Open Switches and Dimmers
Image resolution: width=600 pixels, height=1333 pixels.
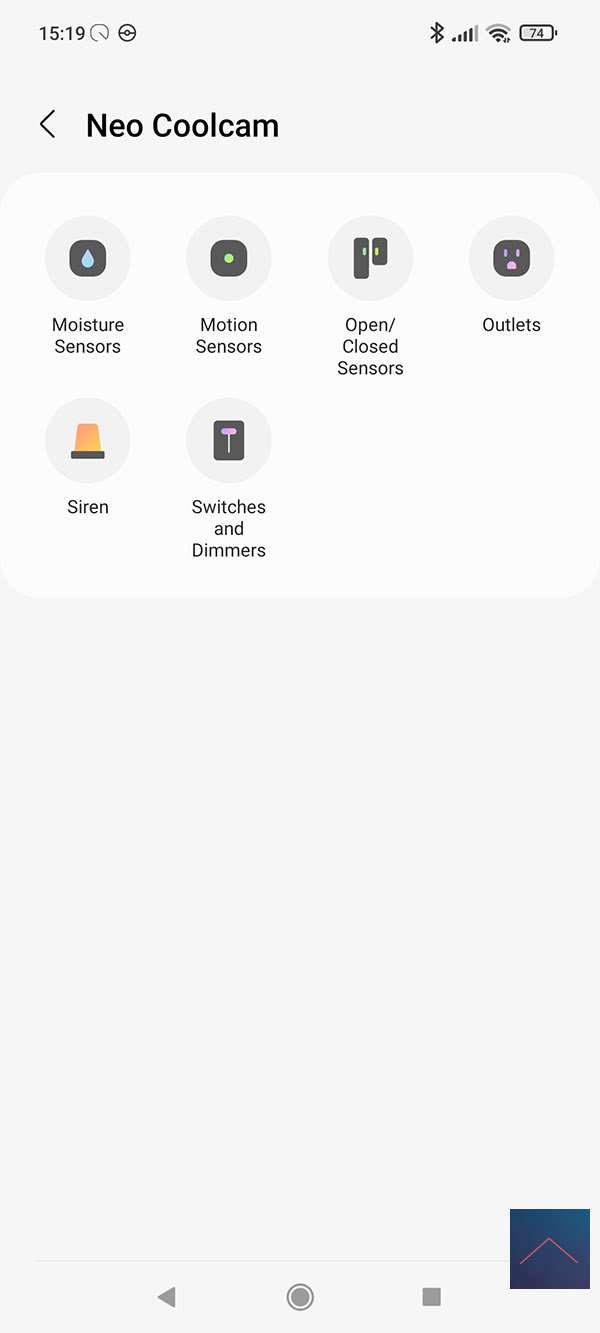(229, 441)
